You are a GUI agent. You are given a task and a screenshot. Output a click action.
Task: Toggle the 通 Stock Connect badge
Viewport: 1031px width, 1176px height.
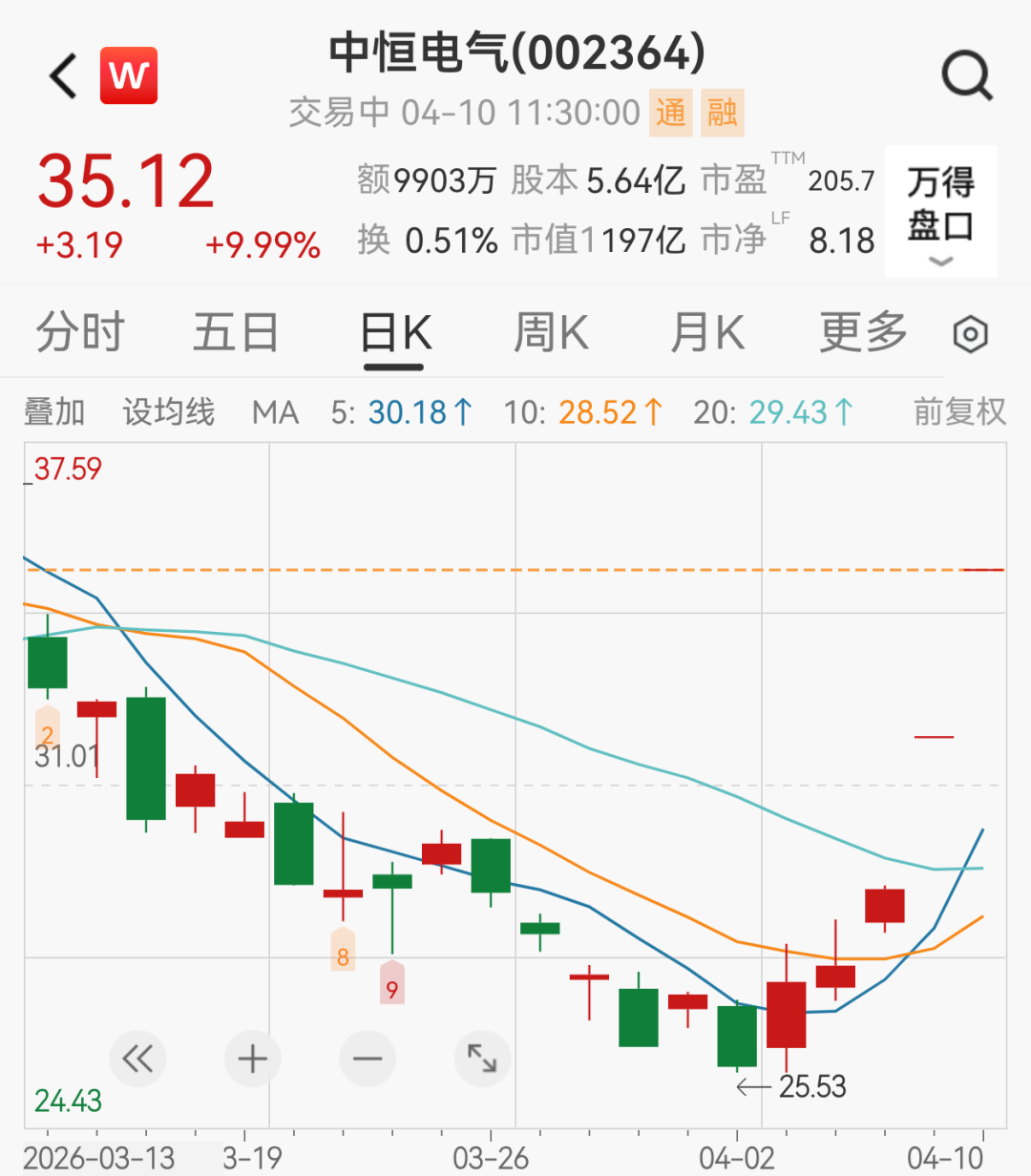pyautogui.click(x=670, y=113)
